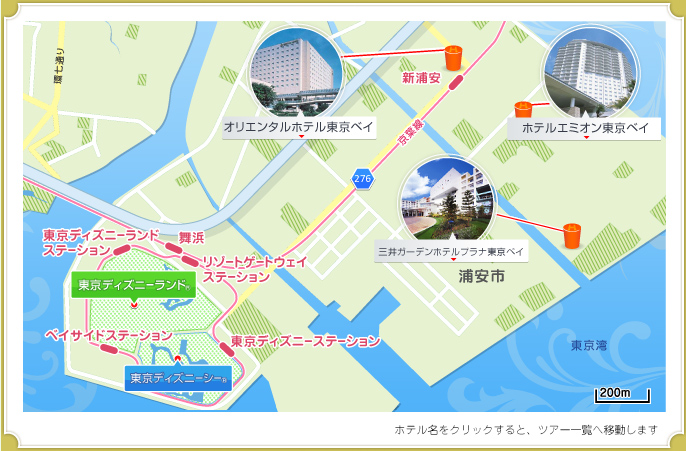Open ホテルエミオン東京ベイ tour list
Image resolution: width=686 pixels, height=451 pixels.
(585, 128)
